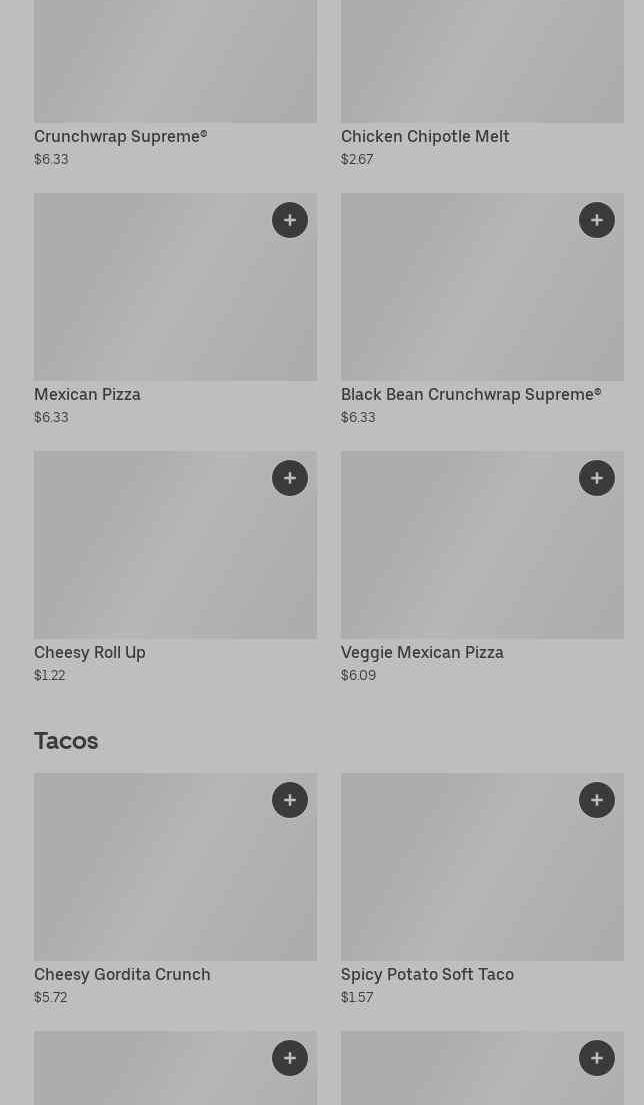Add Veggie Mexican Pizza to the order

(x=597, y=478)
